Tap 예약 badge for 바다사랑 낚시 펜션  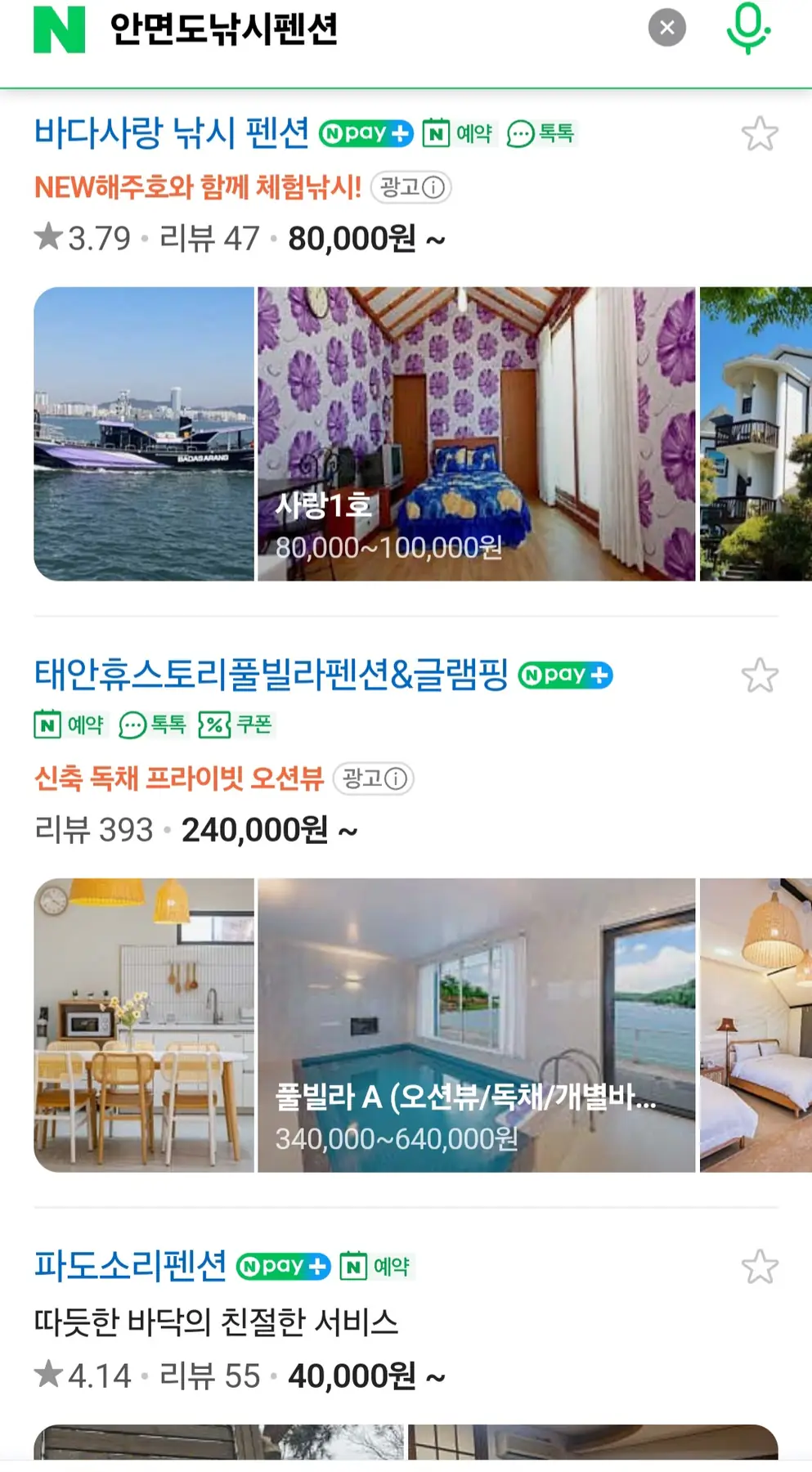tap(458, 133)
